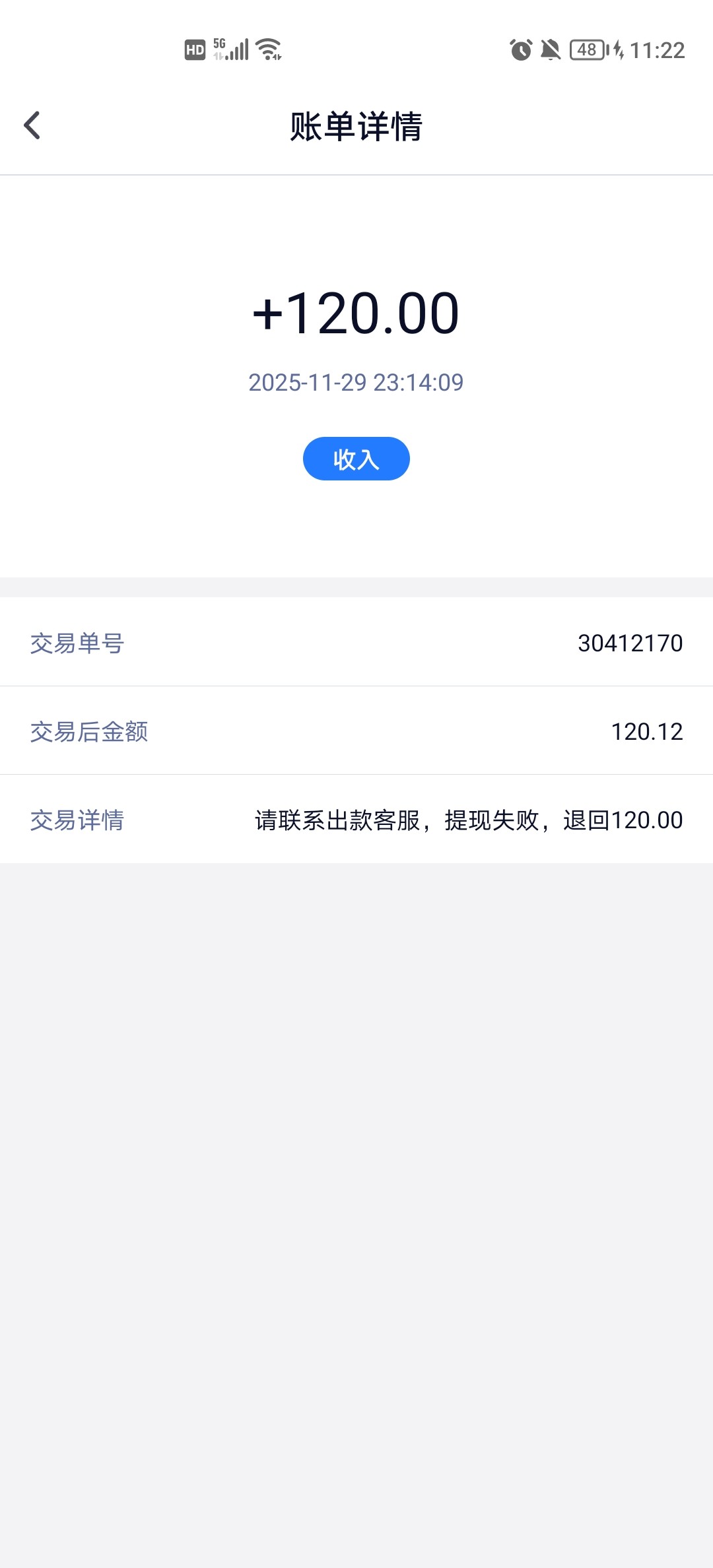Tap the transaction timestamp 2025-11-29 23:14:09
Screen dimensions: 713x1568
click(x=355, y=381)
